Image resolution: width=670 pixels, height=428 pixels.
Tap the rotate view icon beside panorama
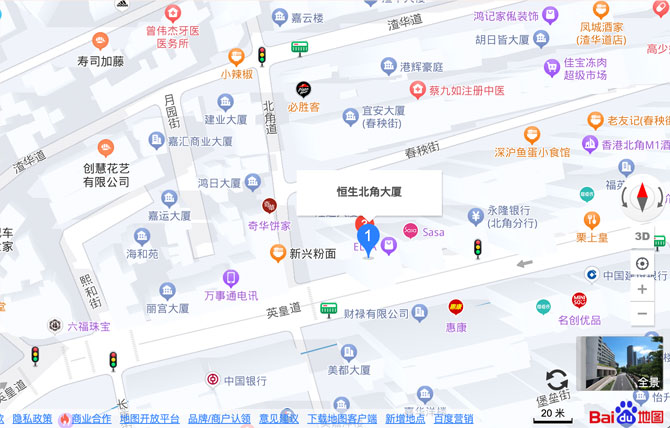coord(556,380)
